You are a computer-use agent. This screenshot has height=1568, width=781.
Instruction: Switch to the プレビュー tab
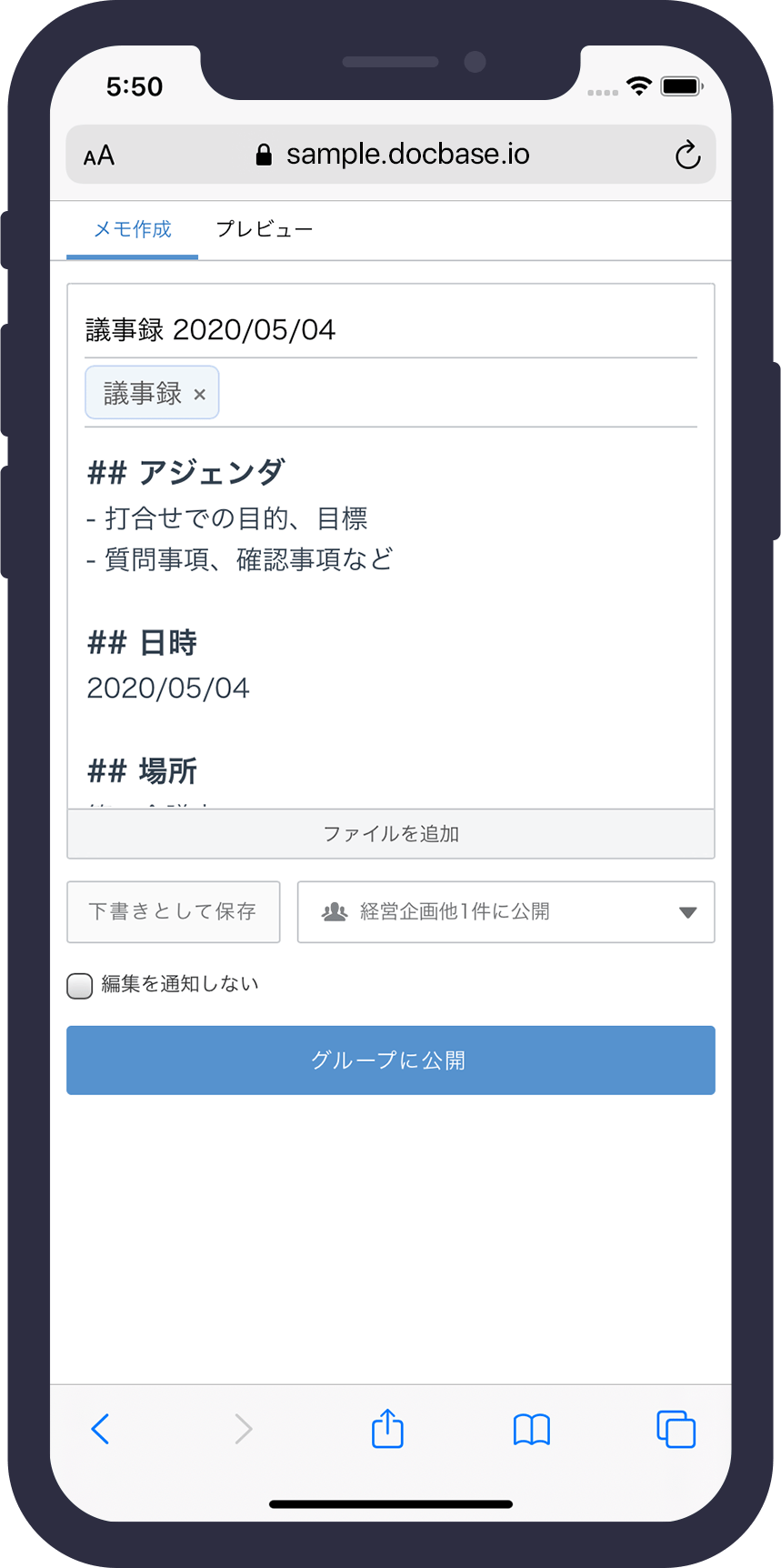264,230
